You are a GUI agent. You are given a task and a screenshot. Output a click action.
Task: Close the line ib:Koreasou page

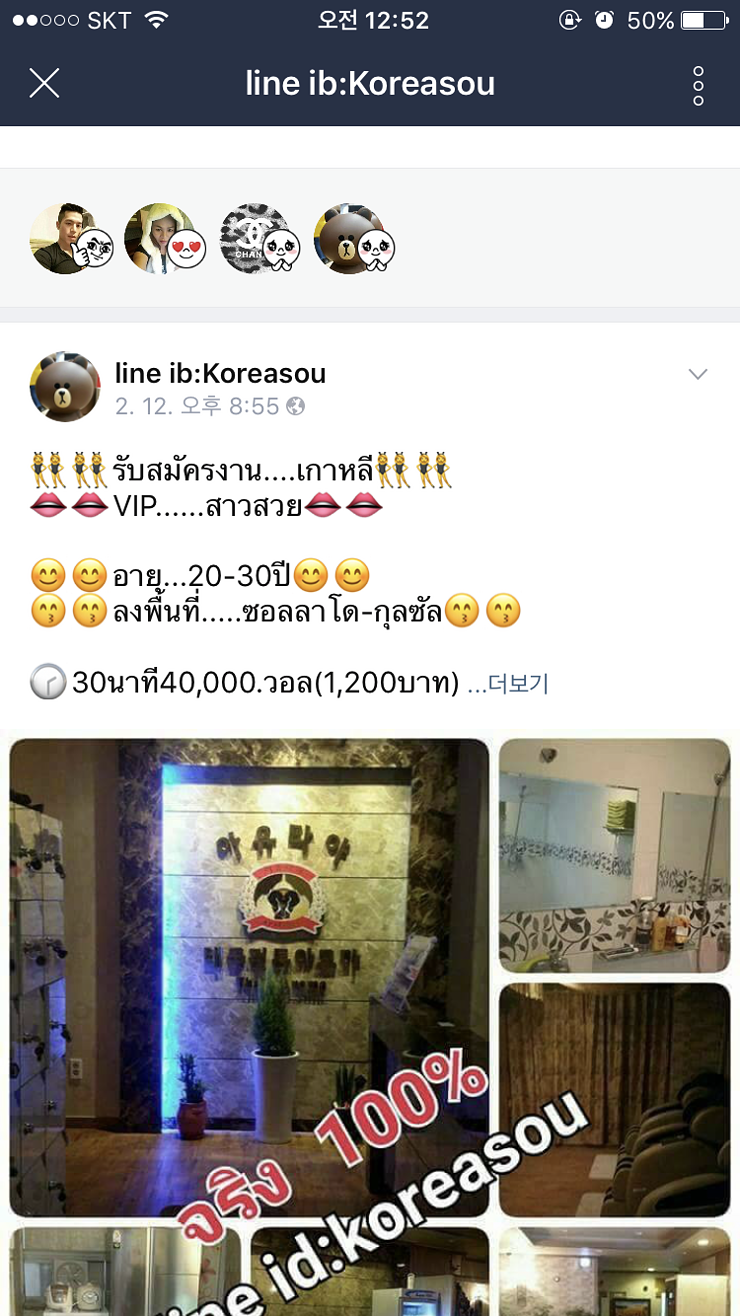pos(44,84)
